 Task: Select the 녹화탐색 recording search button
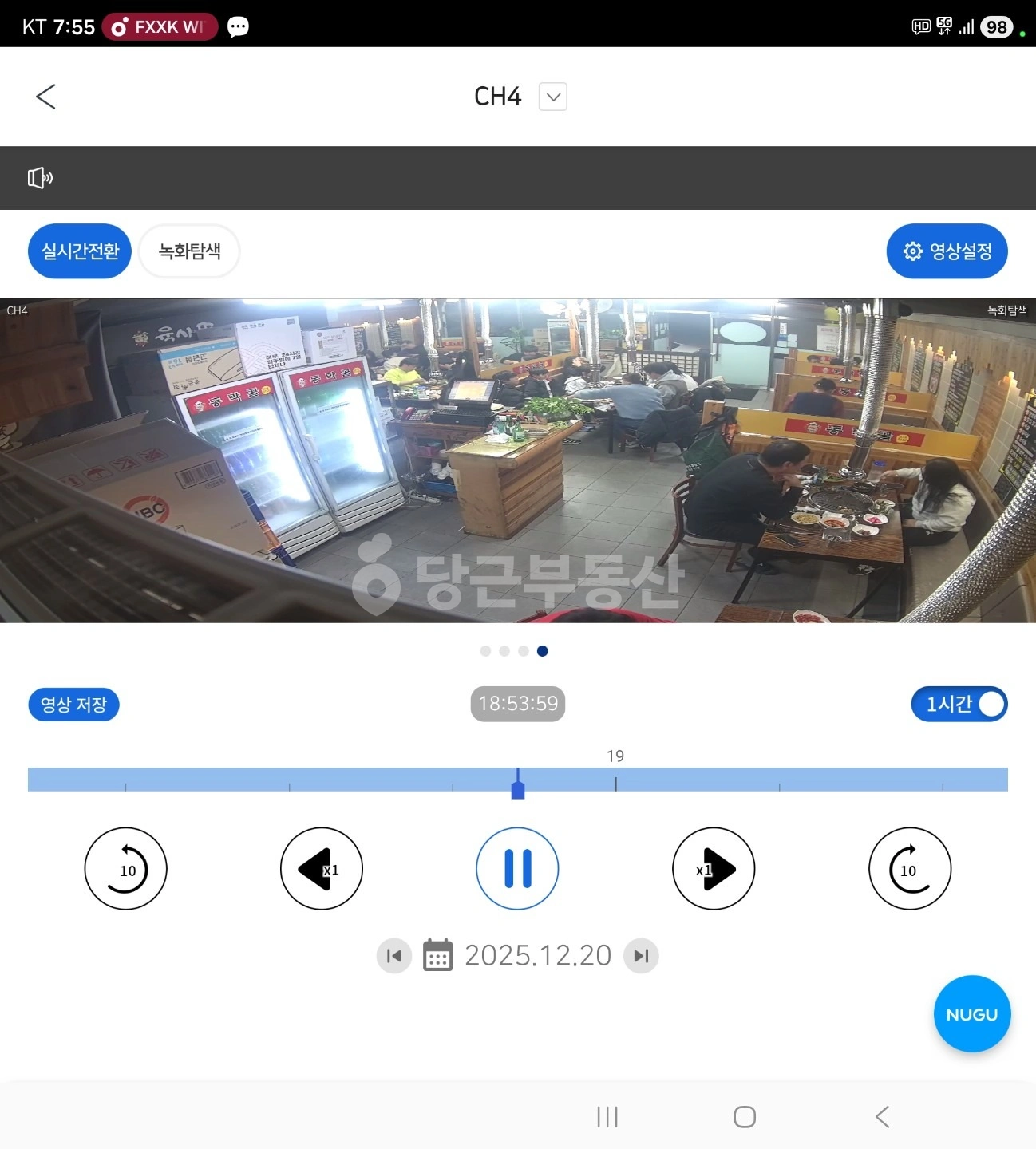(x=189, y=251)
